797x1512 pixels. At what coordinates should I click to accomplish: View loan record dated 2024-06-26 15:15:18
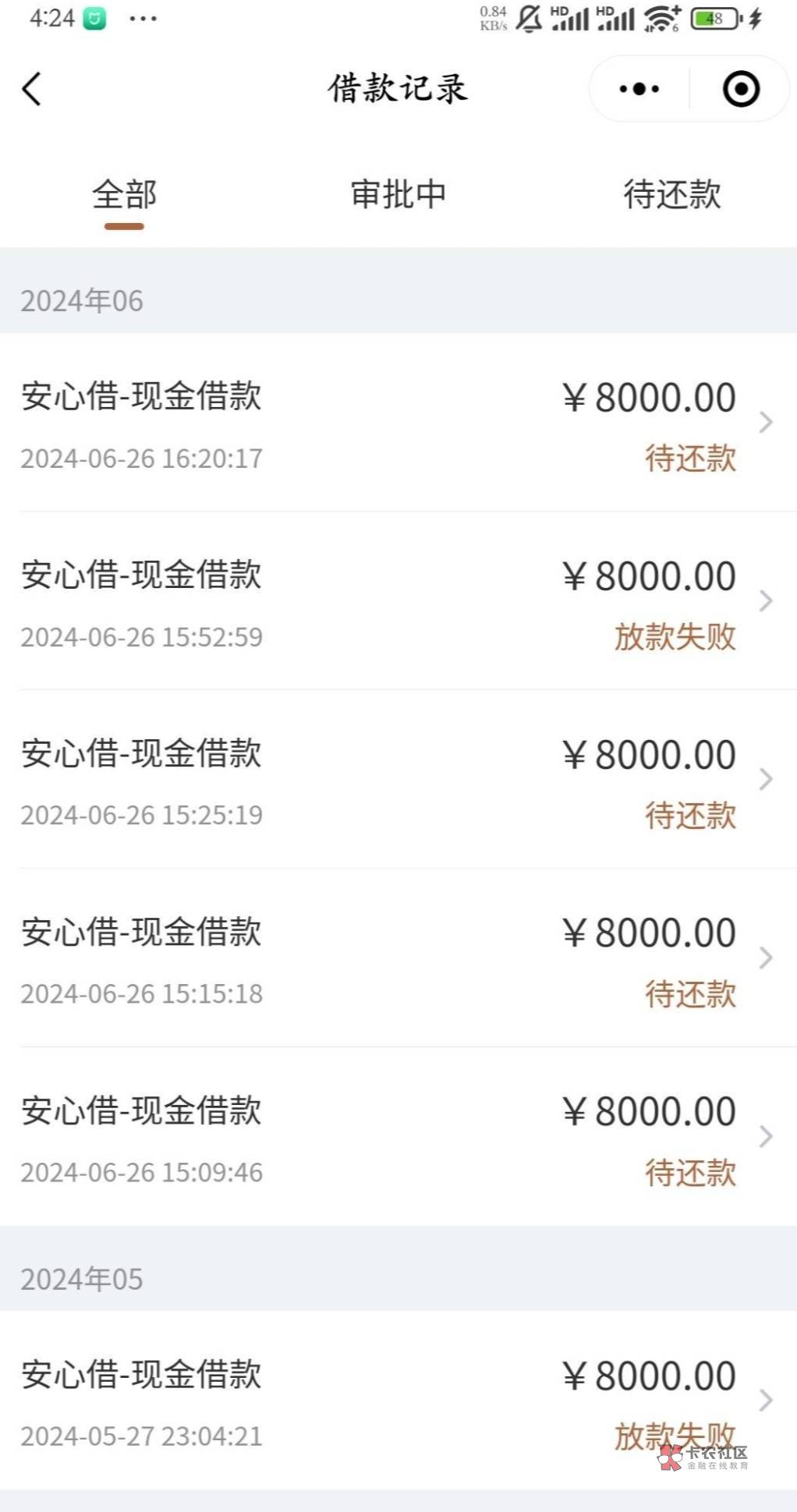[398, 958]
